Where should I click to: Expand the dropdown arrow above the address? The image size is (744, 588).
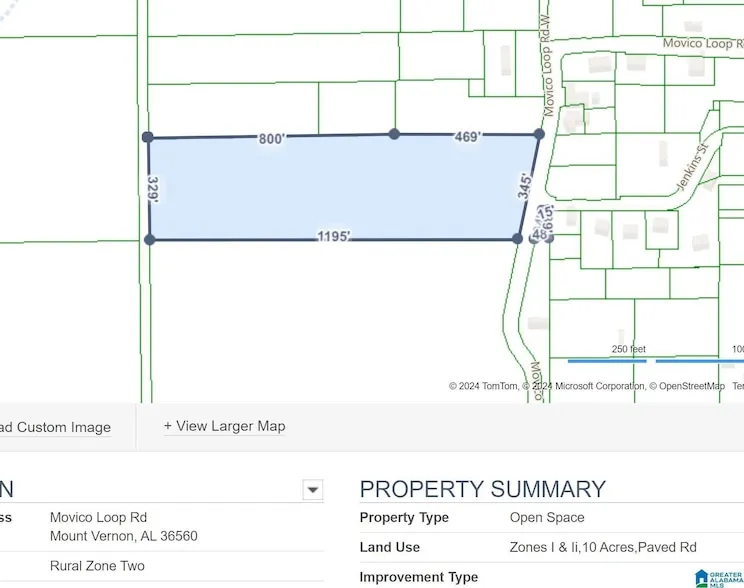click(x=313, y=490)
